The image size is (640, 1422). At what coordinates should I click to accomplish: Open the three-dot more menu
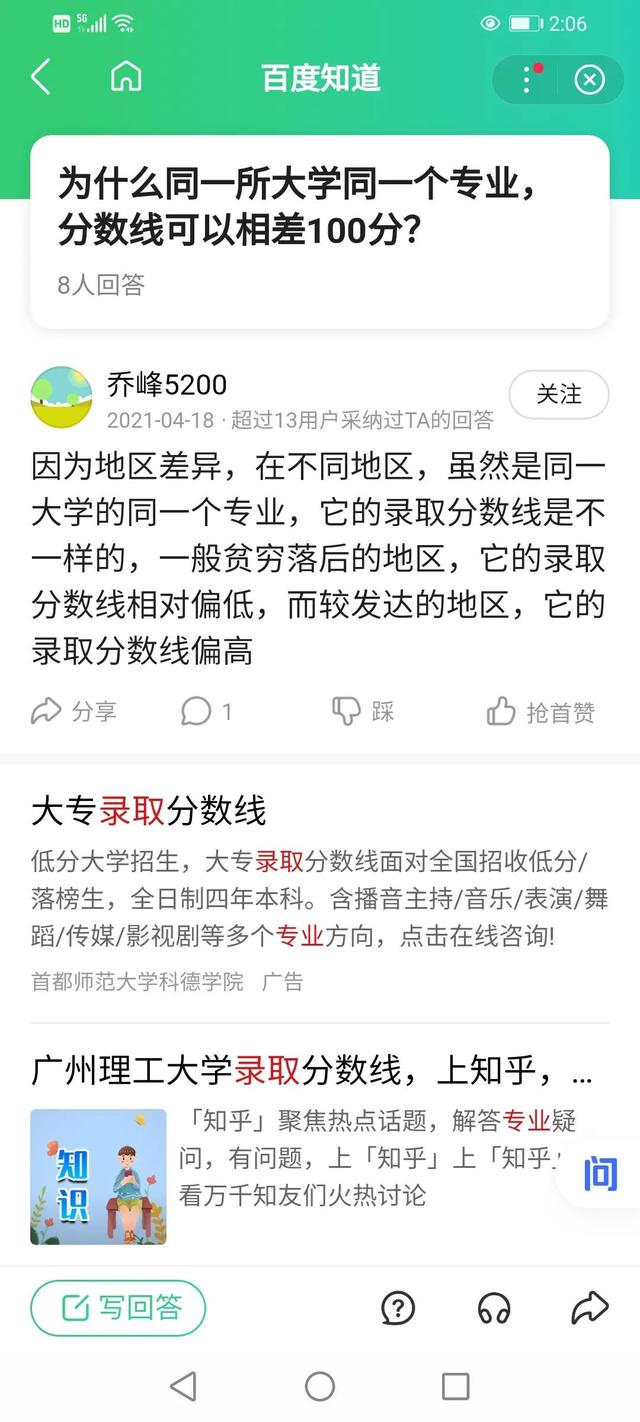[x=529, y=79]
